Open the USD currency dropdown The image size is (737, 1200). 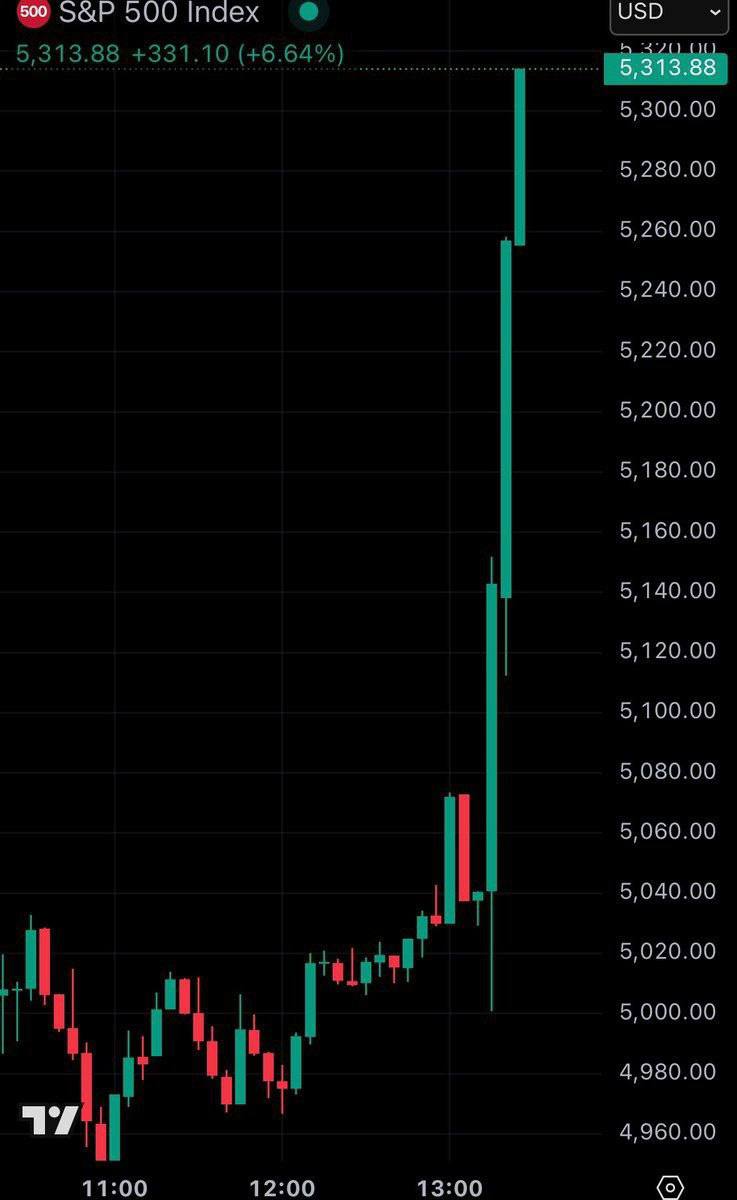668,13
